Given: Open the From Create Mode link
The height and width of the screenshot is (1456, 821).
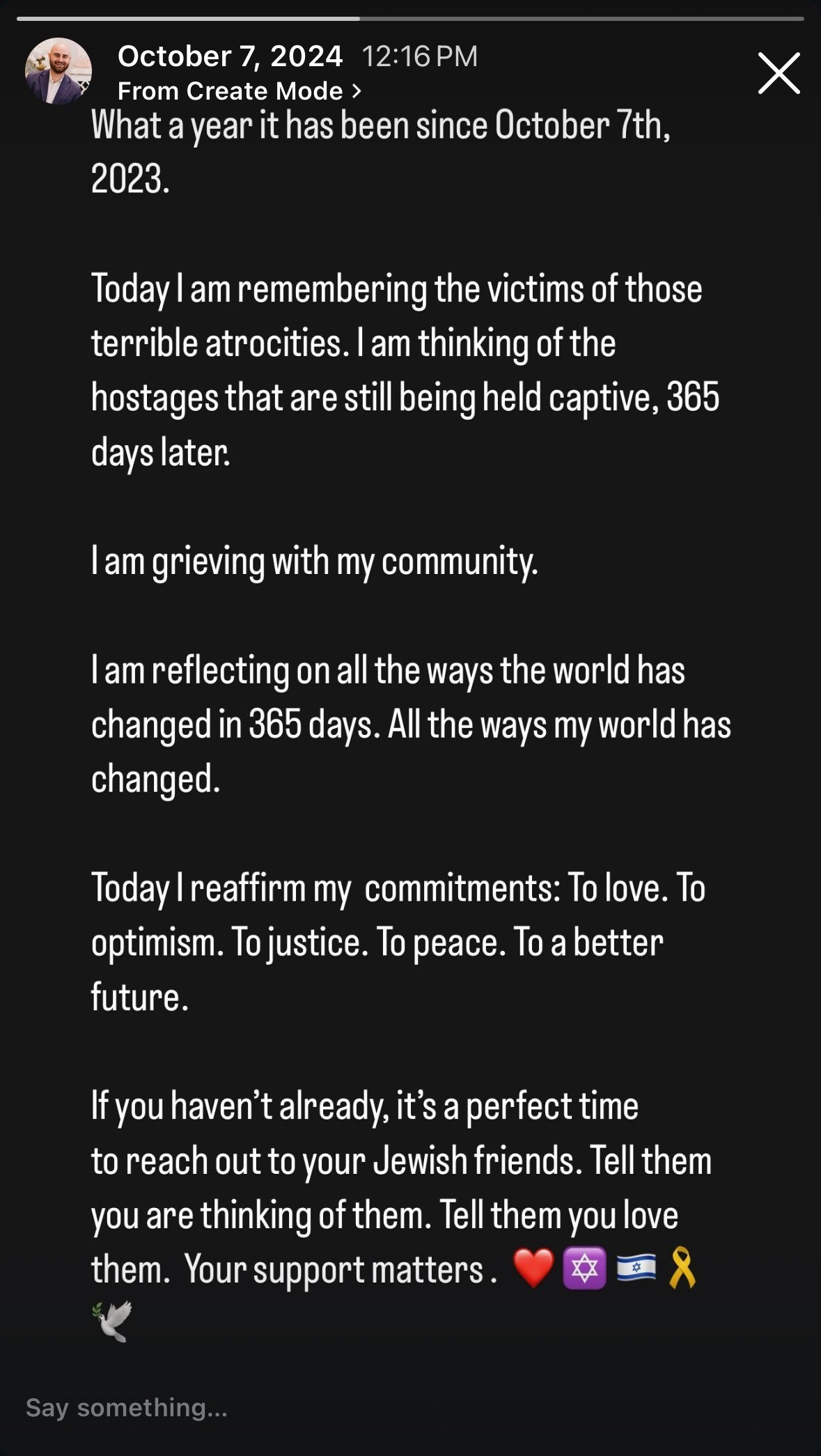Looking at the screenshot, I should click(239, 91).
